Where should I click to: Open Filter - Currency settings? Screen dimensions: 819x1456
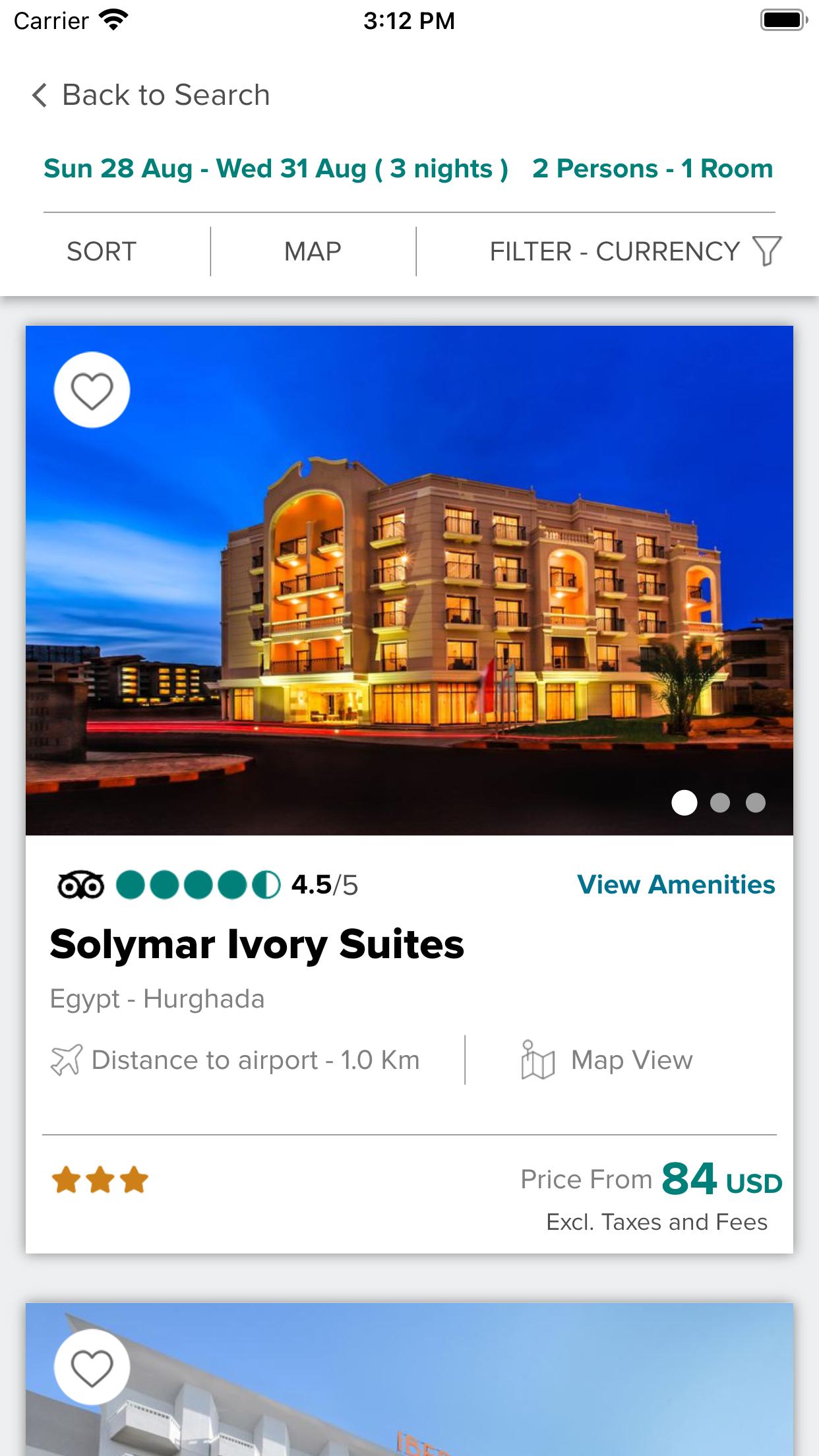(x=635, y=251)
